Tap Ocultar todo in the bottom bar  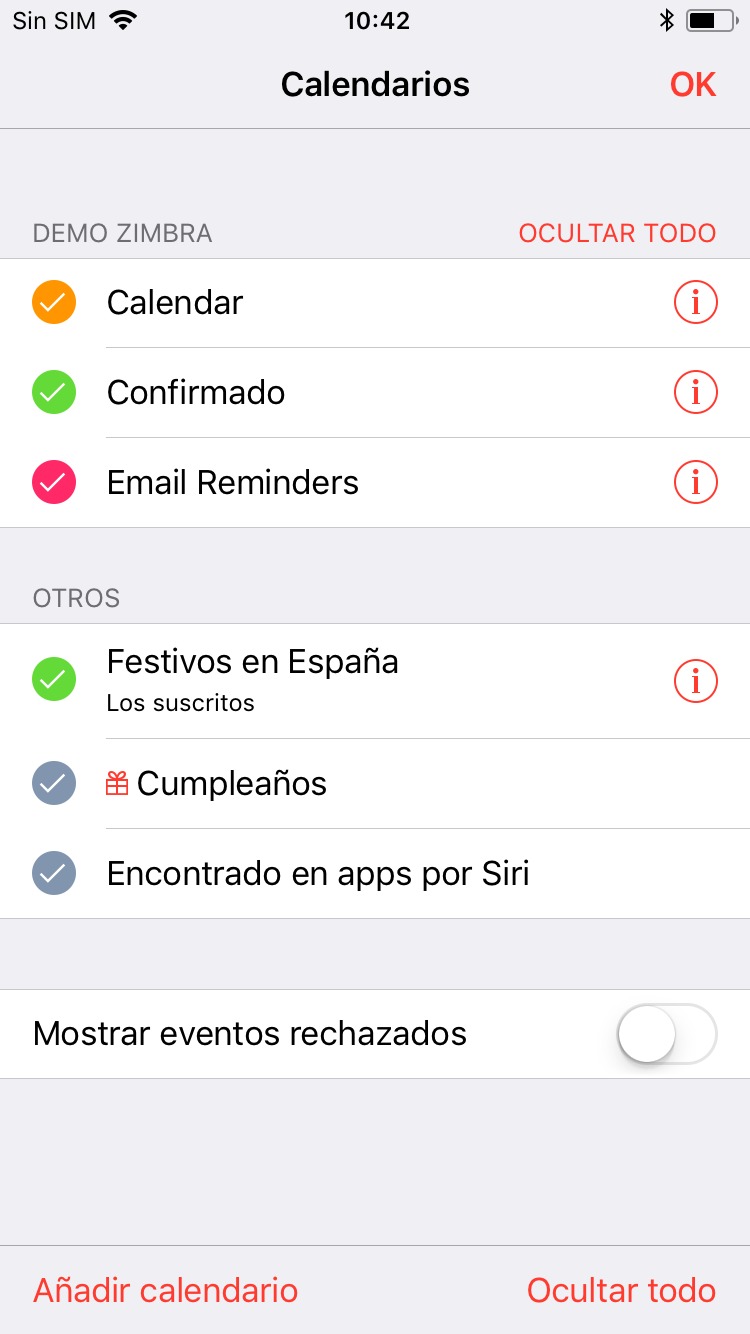(x=621, y=1290)
